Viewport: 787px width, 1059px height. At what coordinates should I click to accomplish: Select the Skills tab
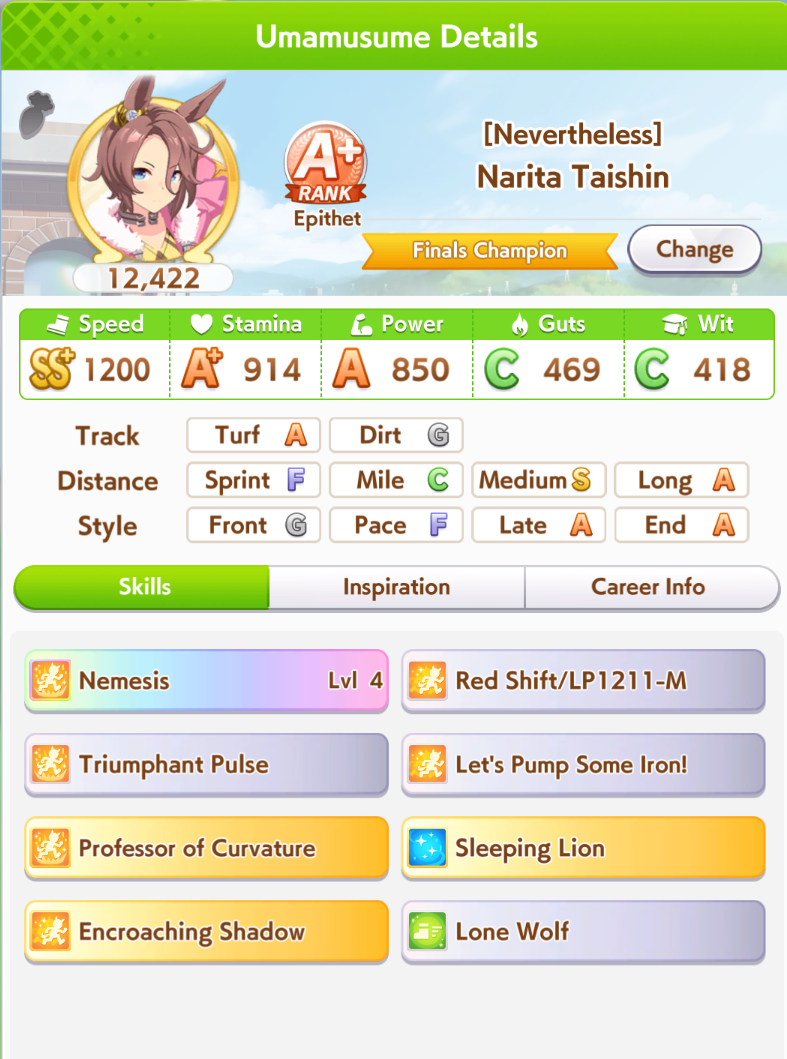pyautogui.click(x=143, y=587)
